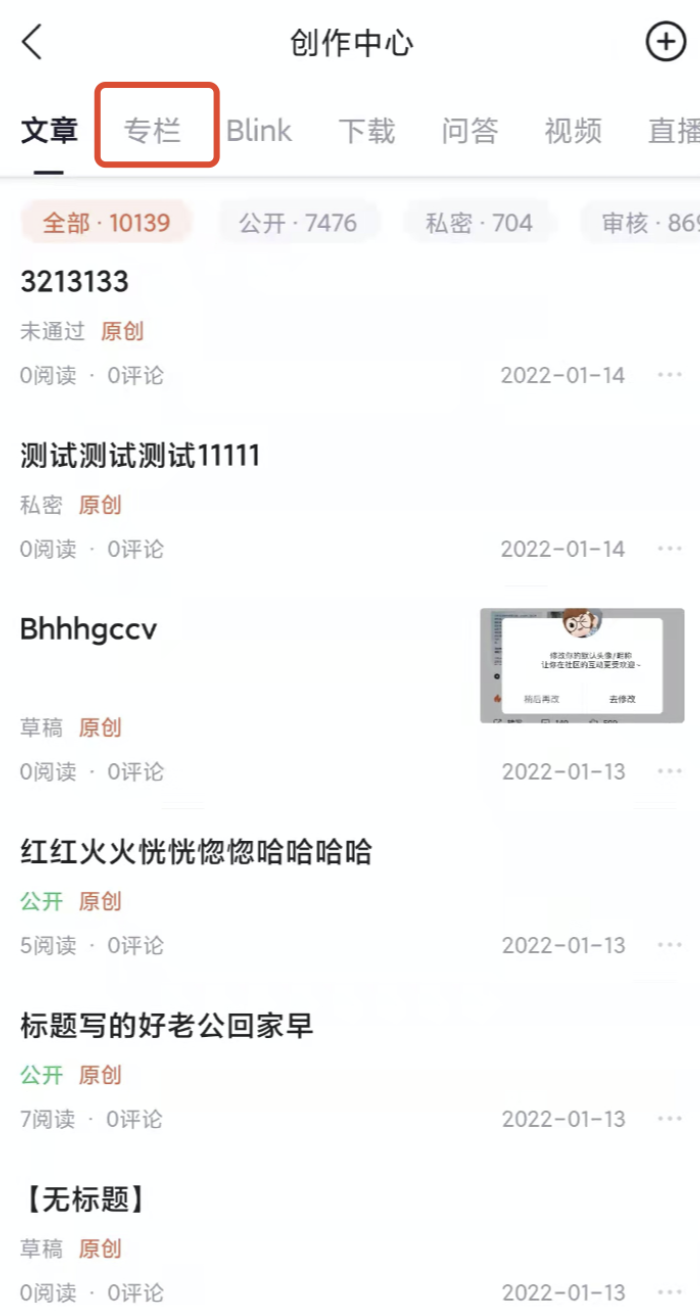
Task: Open the article 测试测试测试11111
Action: [x=140, y=457]
